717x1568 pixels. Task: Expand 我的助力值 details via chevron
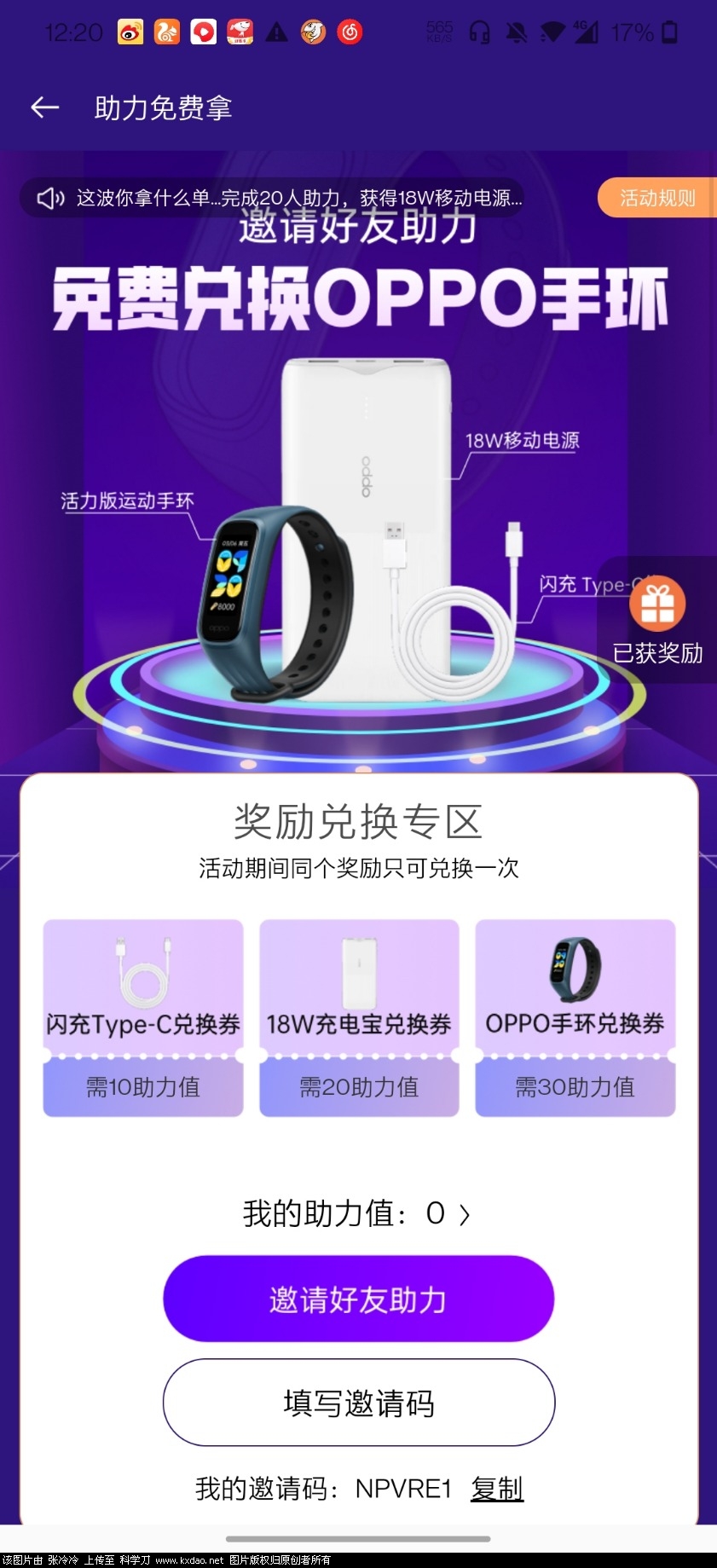tap(466, 1214)
